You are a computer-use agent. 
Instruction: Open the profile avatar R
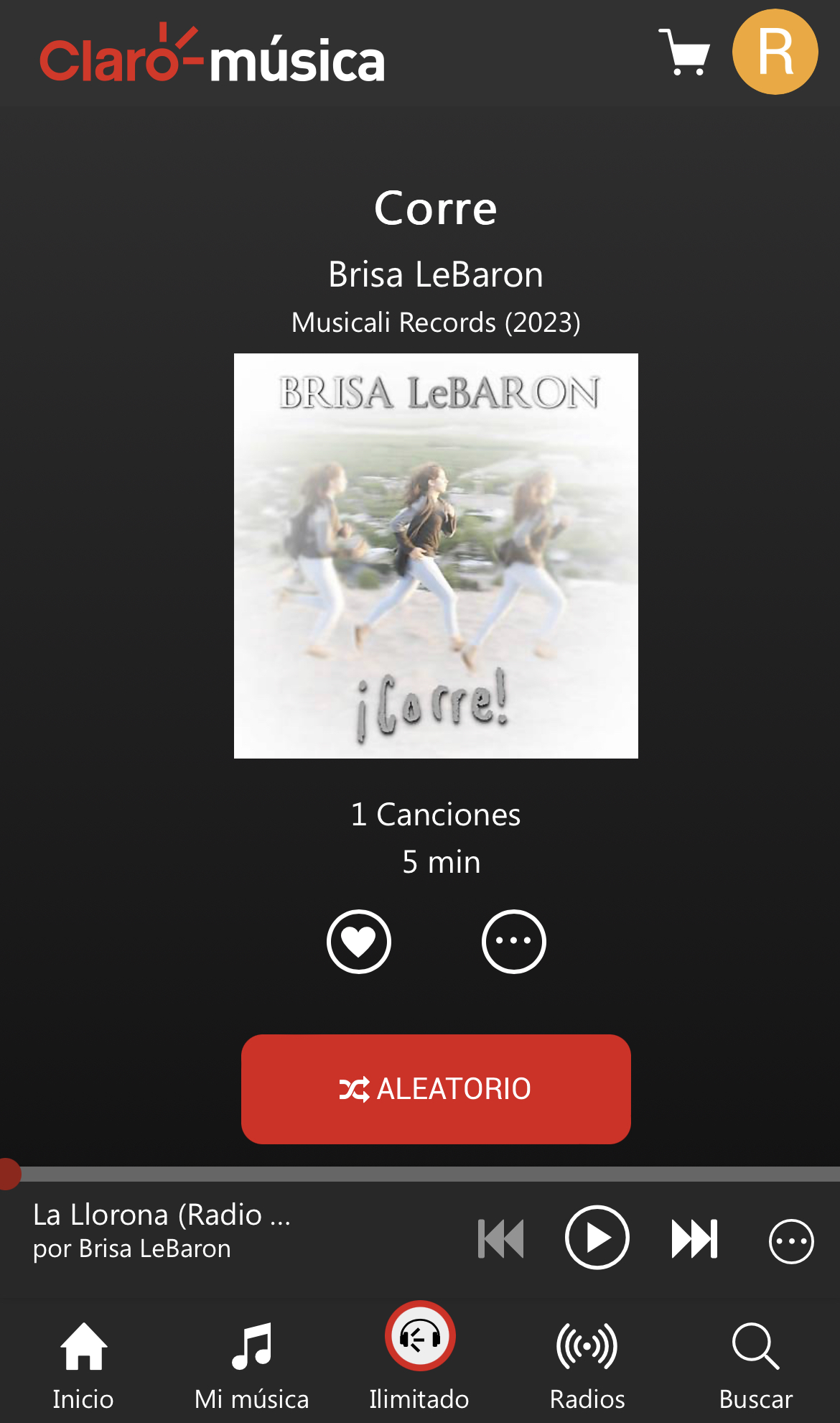click(775, 52)
